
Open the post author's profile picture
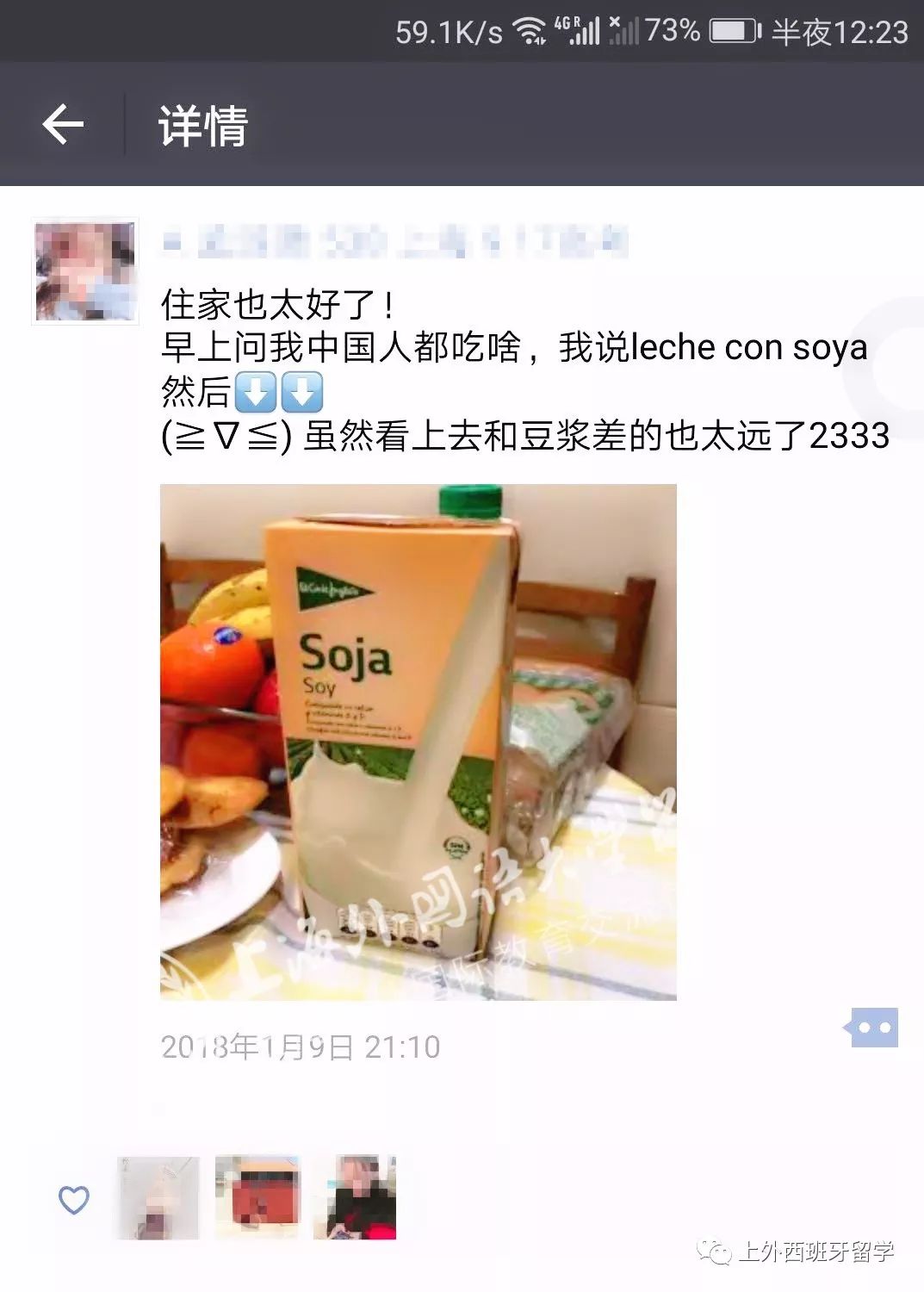pos(84,270)
